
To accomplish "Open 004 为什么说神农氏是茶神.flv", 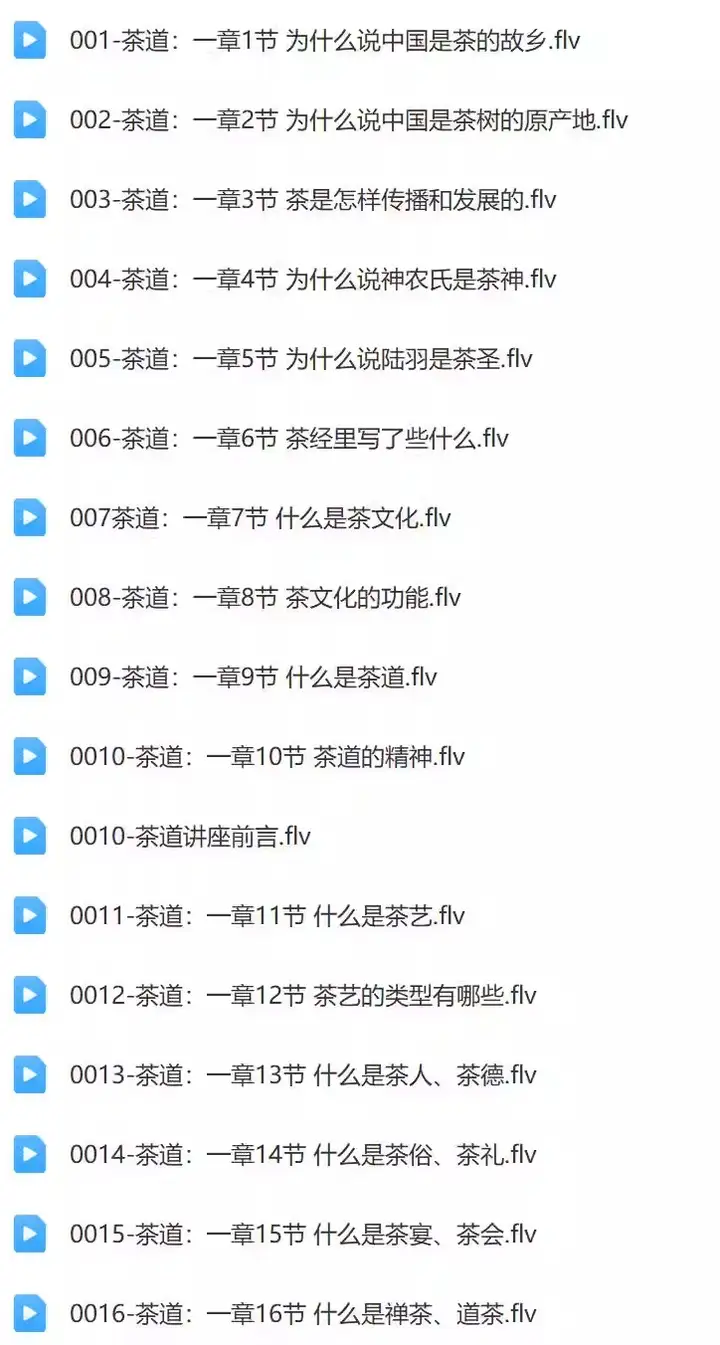I will point(312,279).
